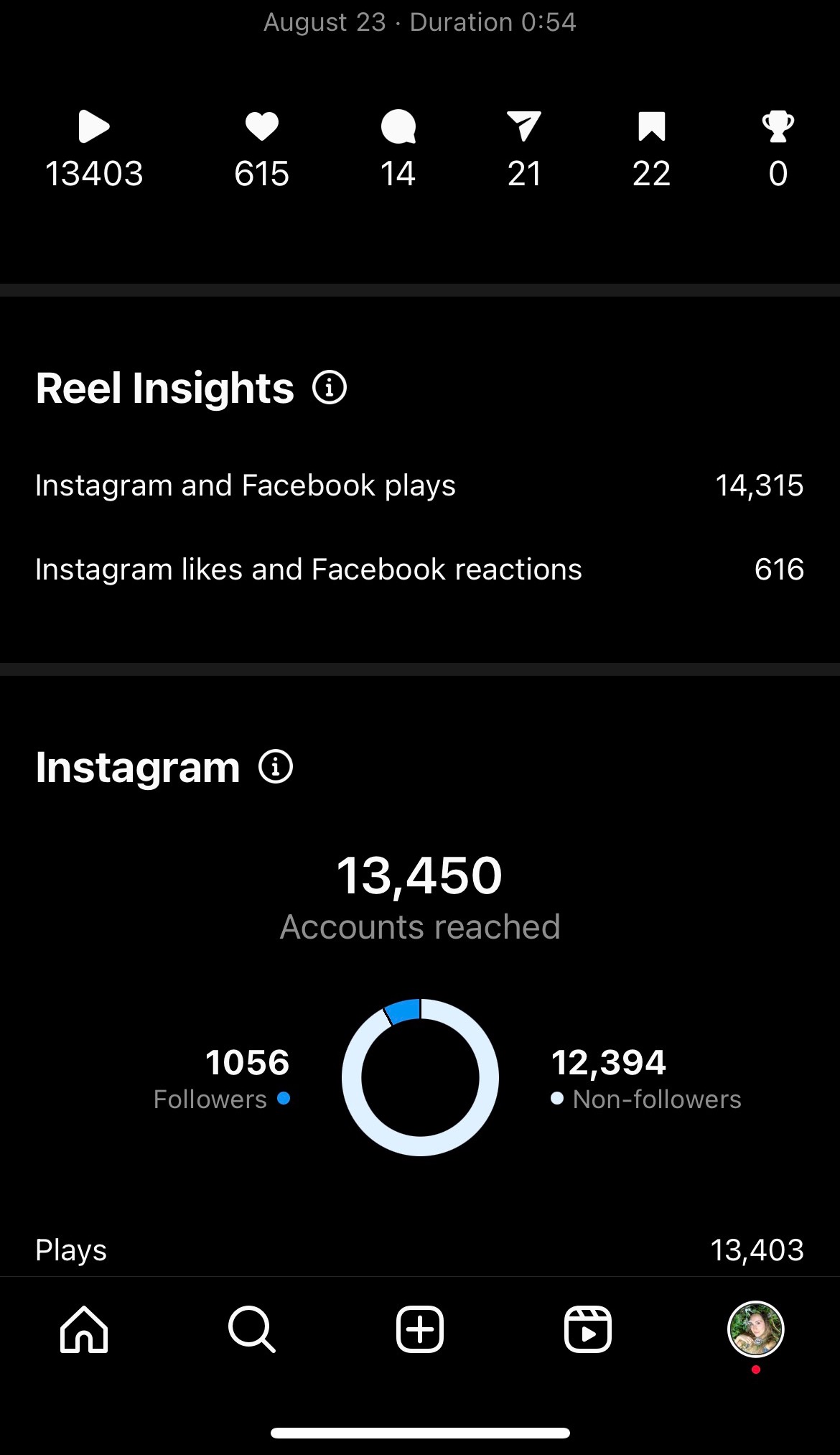840x1455 pixels.
Task: Open the Search tab
Action: tap(251, 1329)
